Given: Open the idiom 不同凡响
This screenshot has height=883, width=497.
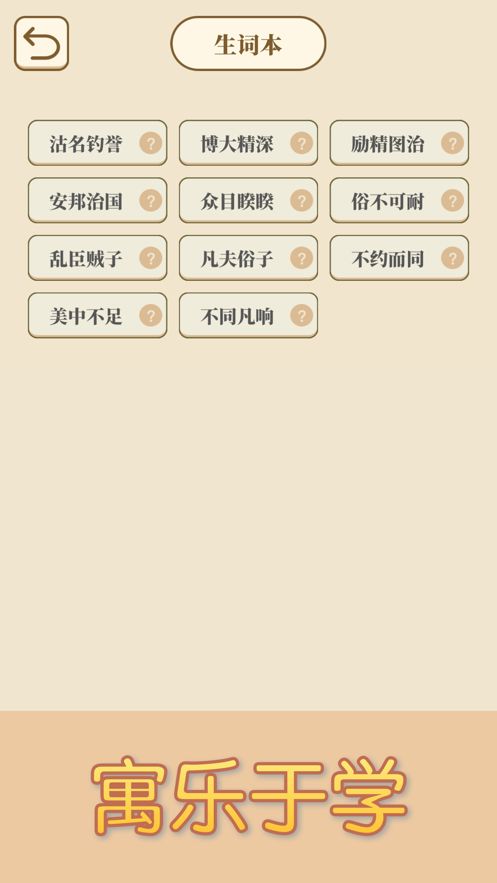Looking at the screenshot, I should (248, 315).
